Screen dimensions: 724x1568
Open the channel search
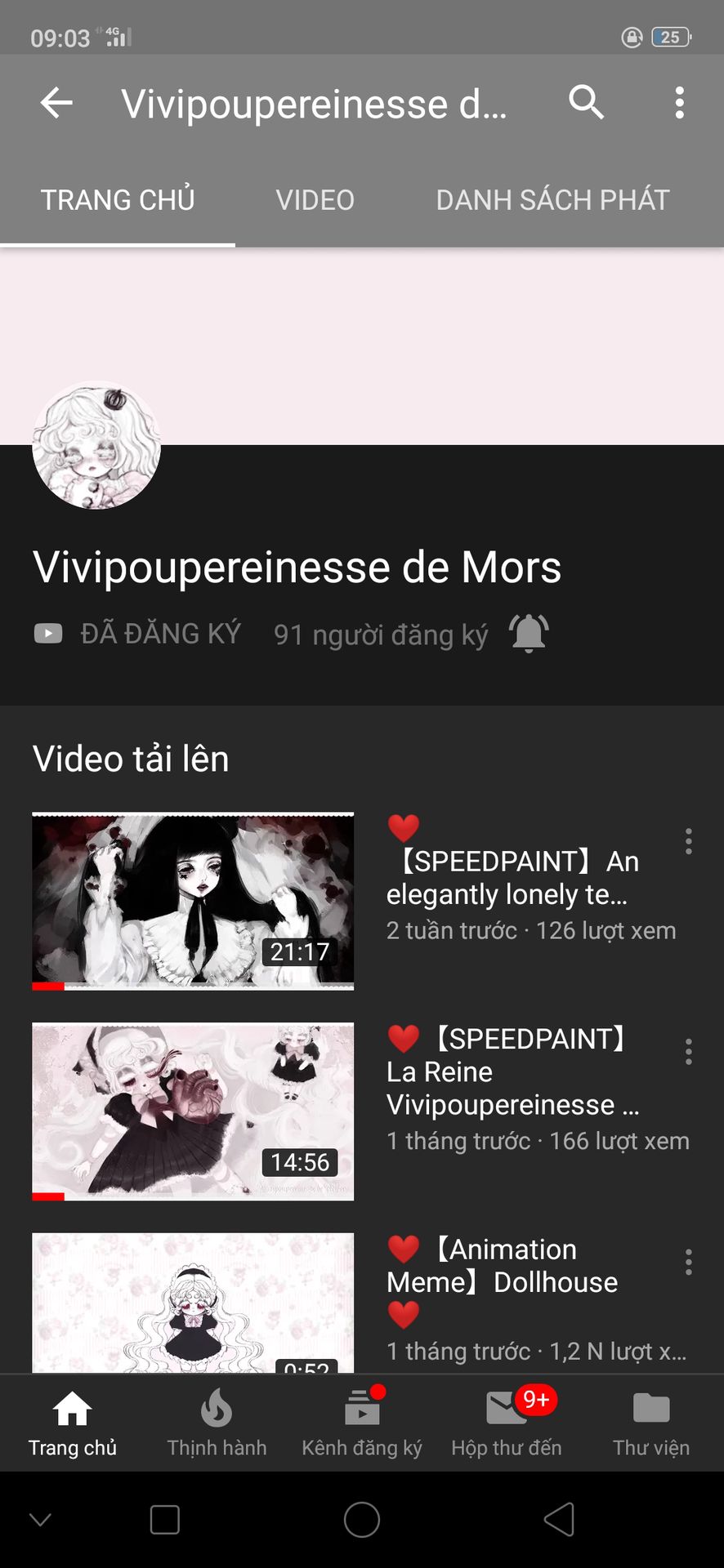click(586, 104)
